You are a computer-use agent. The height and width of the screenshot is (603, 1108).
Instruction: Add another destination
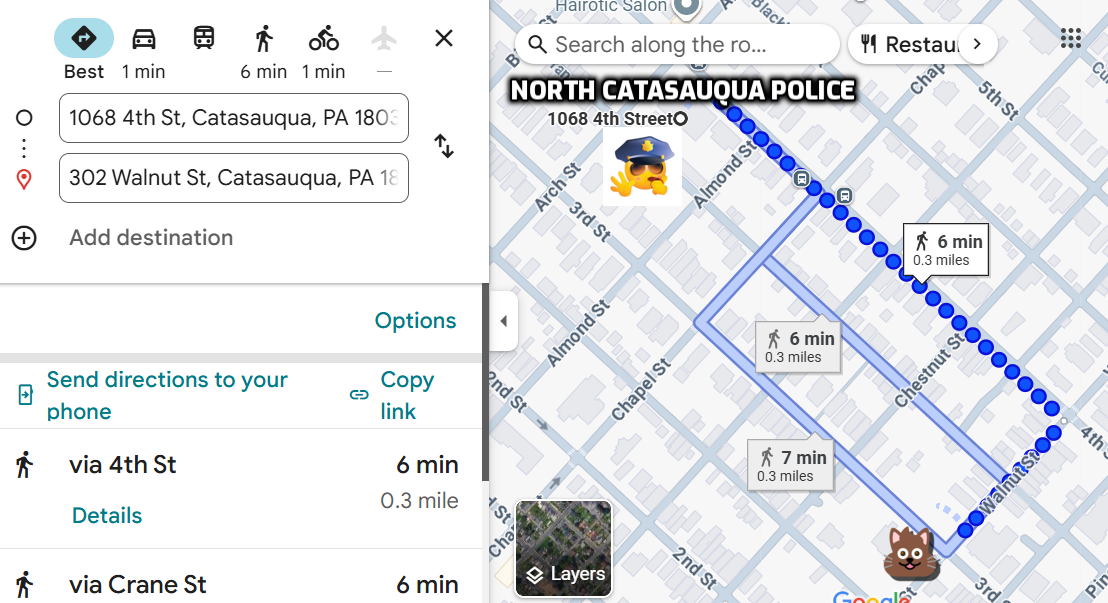coord(150,238)
